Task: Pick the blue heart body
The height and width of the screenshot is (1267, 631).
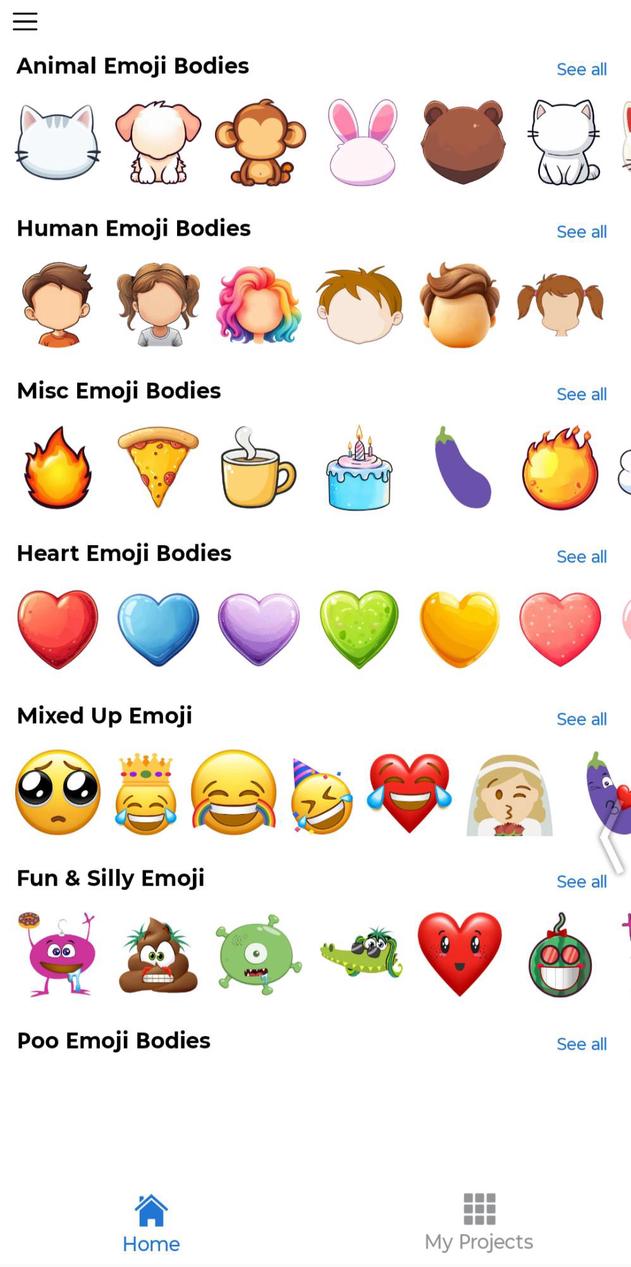Action: (158, 629)
